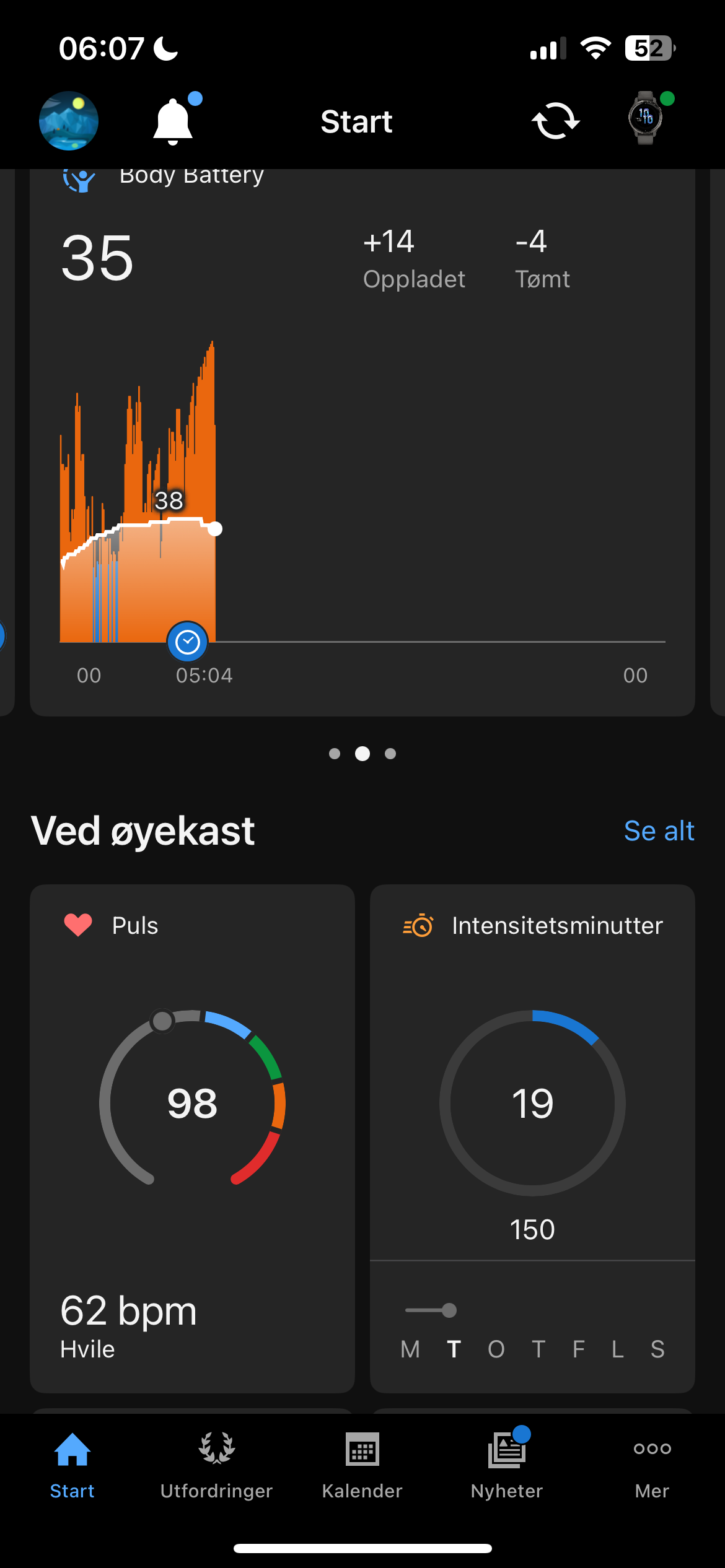Open the connected watch device
This screenshot has height=1568, width=725.
pos(646,118)
